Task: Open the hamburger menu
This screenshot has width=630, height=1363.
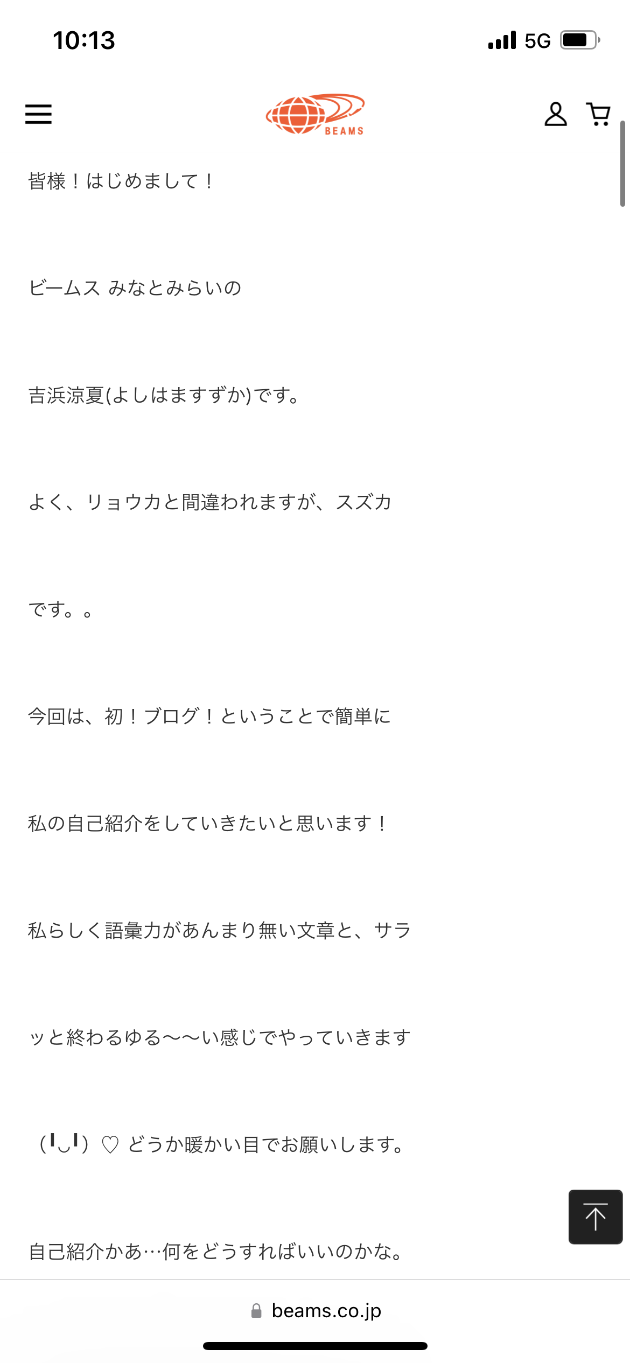Action: (x=38, y=114)
